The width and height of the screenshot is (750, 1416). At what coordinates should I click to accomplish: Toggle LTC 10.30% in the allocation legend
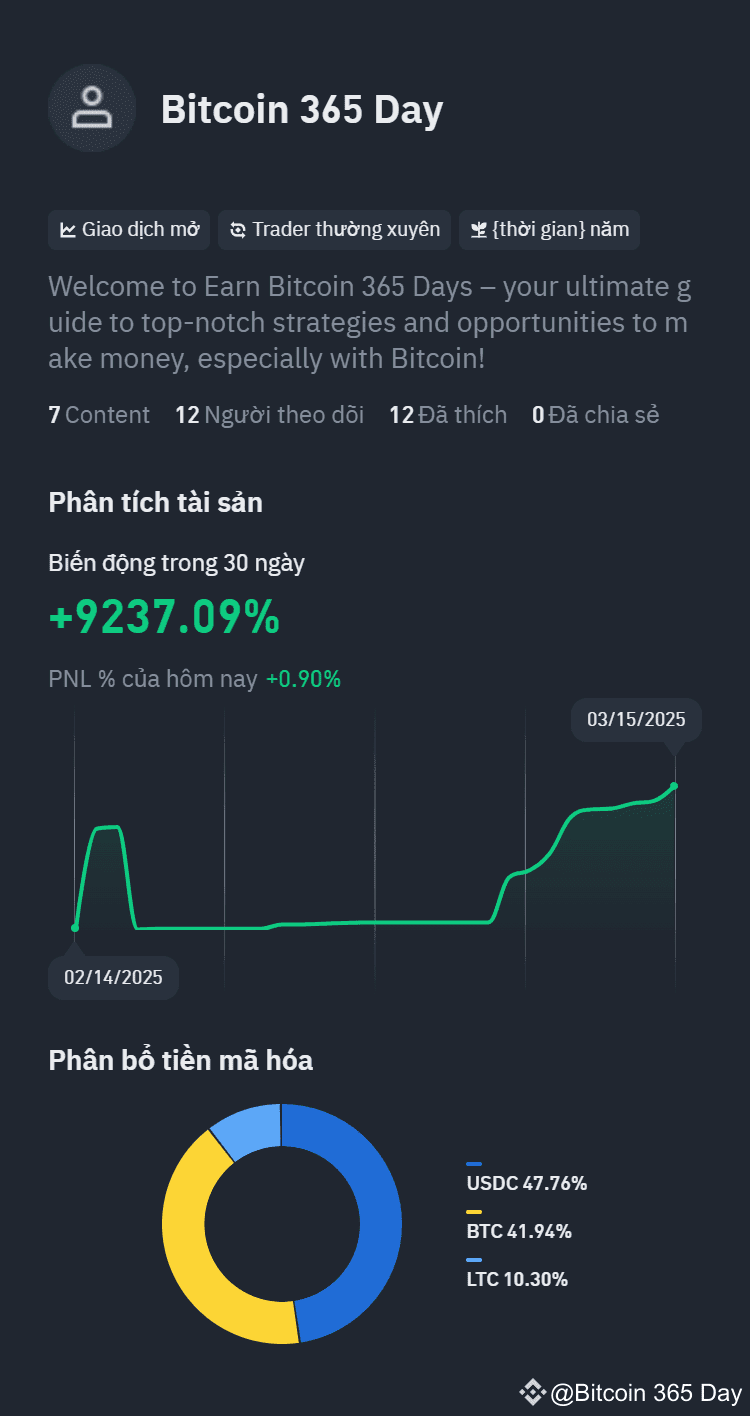516,1278
